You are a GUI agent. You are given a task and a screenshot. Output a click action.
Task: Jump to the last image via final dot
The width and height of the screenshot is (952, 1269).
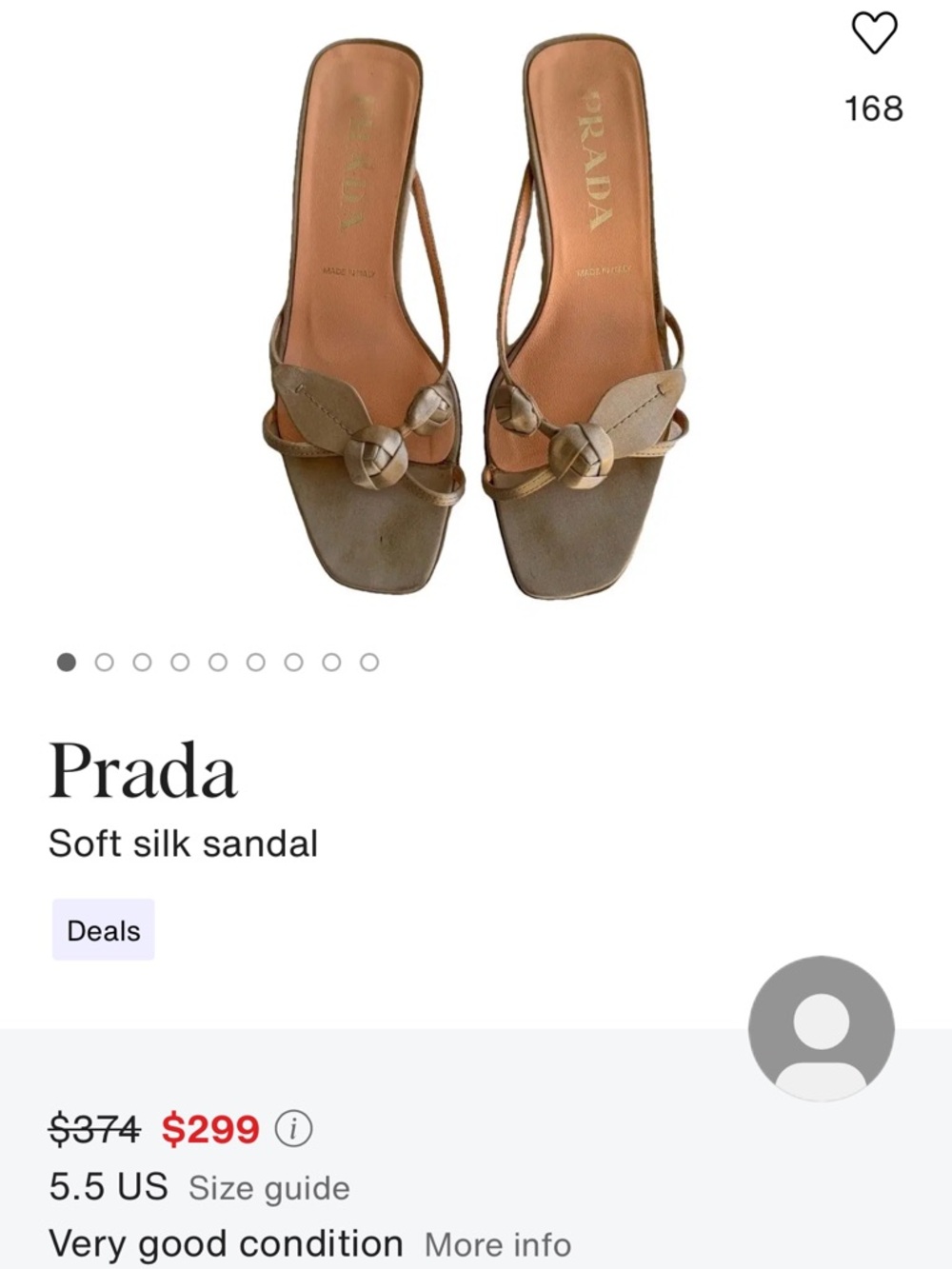click(x=367, y=660)
